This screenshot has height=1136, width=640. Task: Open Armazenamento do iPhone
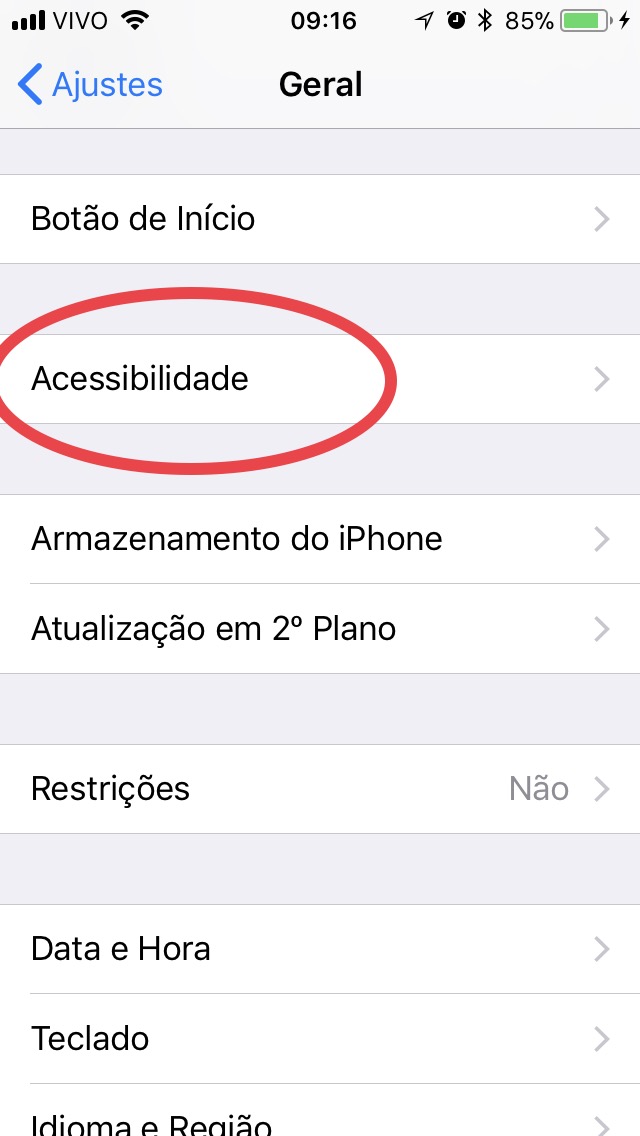320,539
